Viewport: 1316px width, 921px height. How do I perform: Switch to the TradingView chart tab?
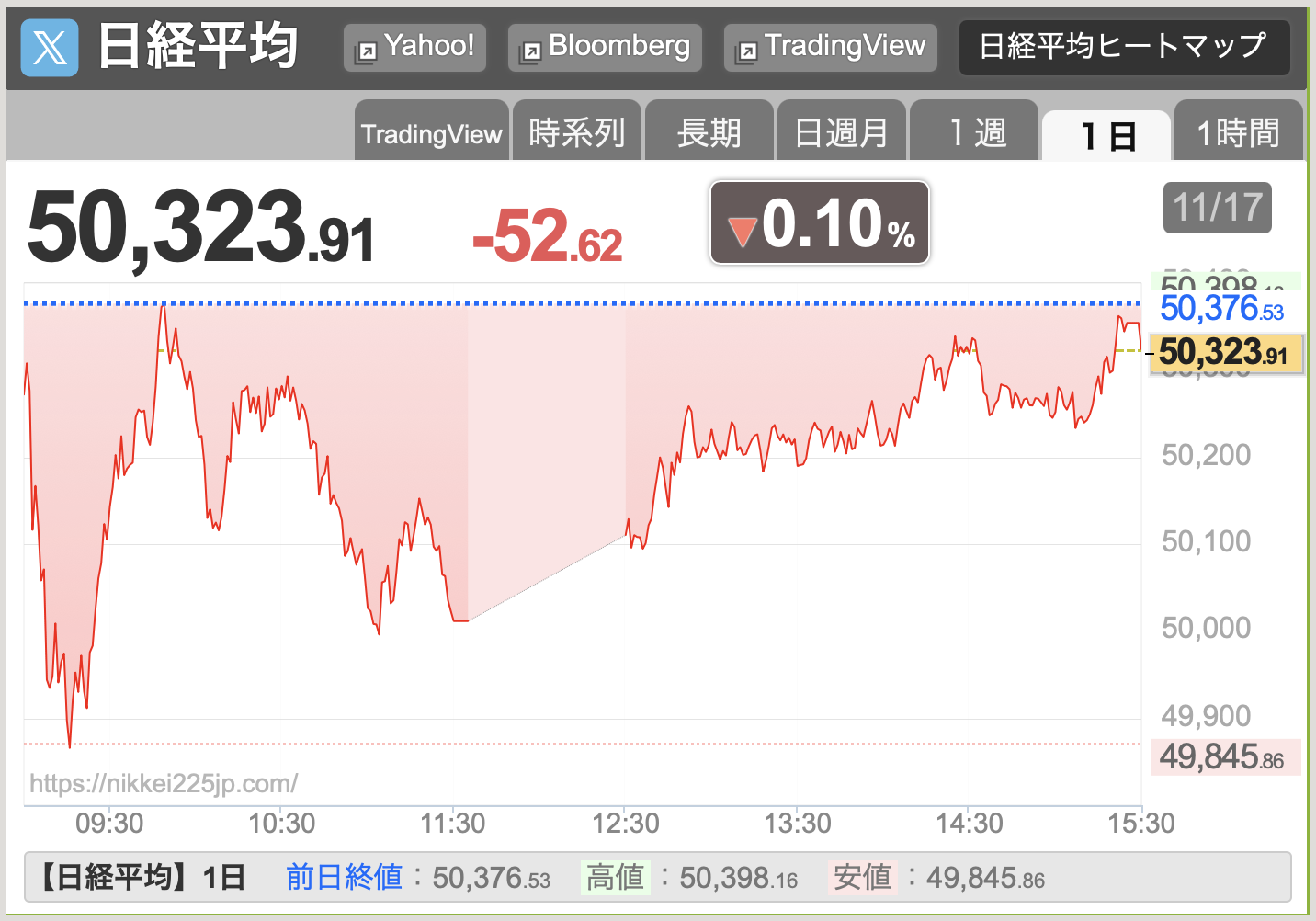[x=431, y=133]
